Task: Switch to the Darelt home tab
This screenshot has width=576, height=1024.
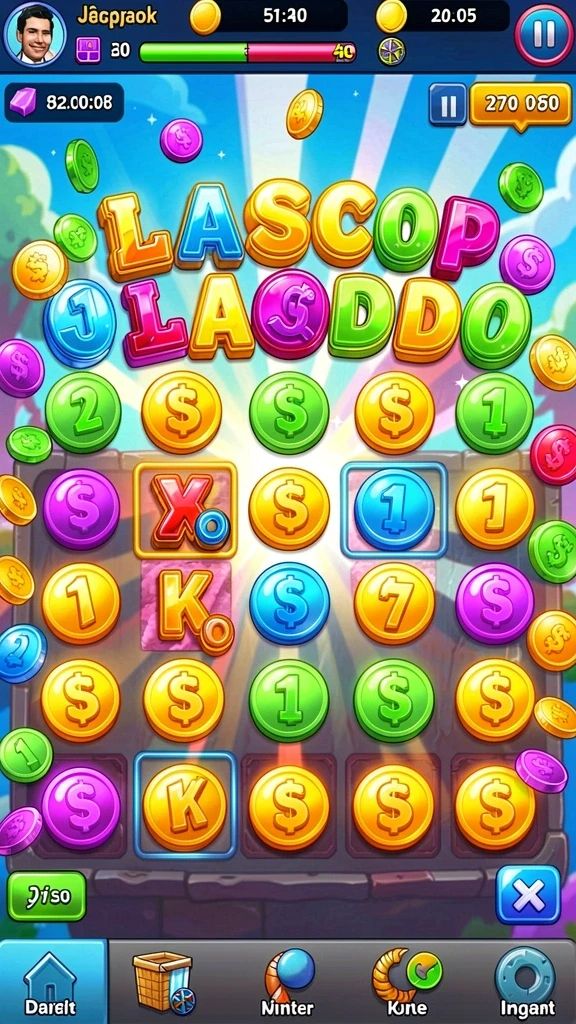Action: 51,982
